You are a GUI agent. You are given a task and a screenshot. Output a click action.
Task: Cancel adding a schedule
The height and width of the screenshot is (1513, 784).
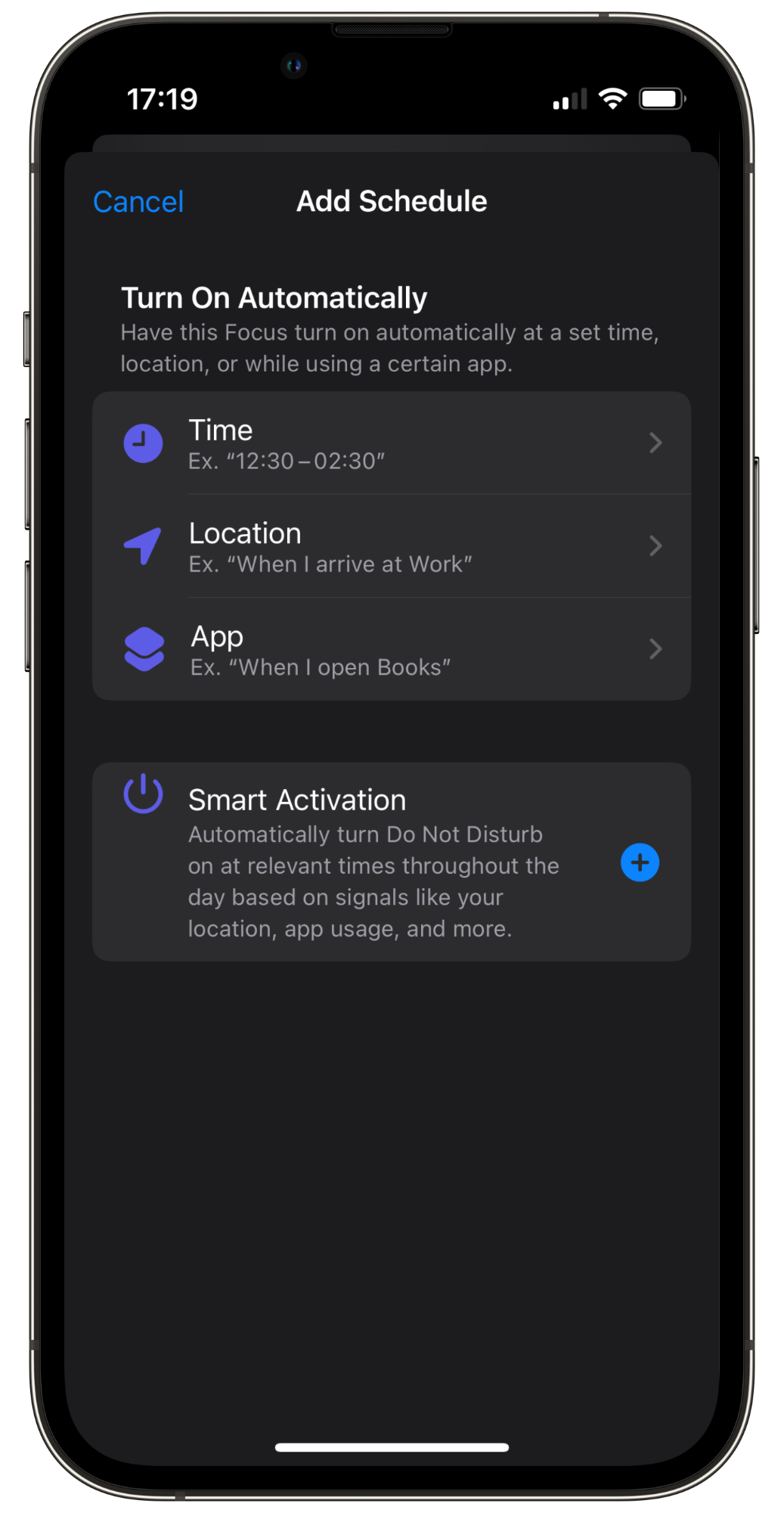tap(138, 202)
